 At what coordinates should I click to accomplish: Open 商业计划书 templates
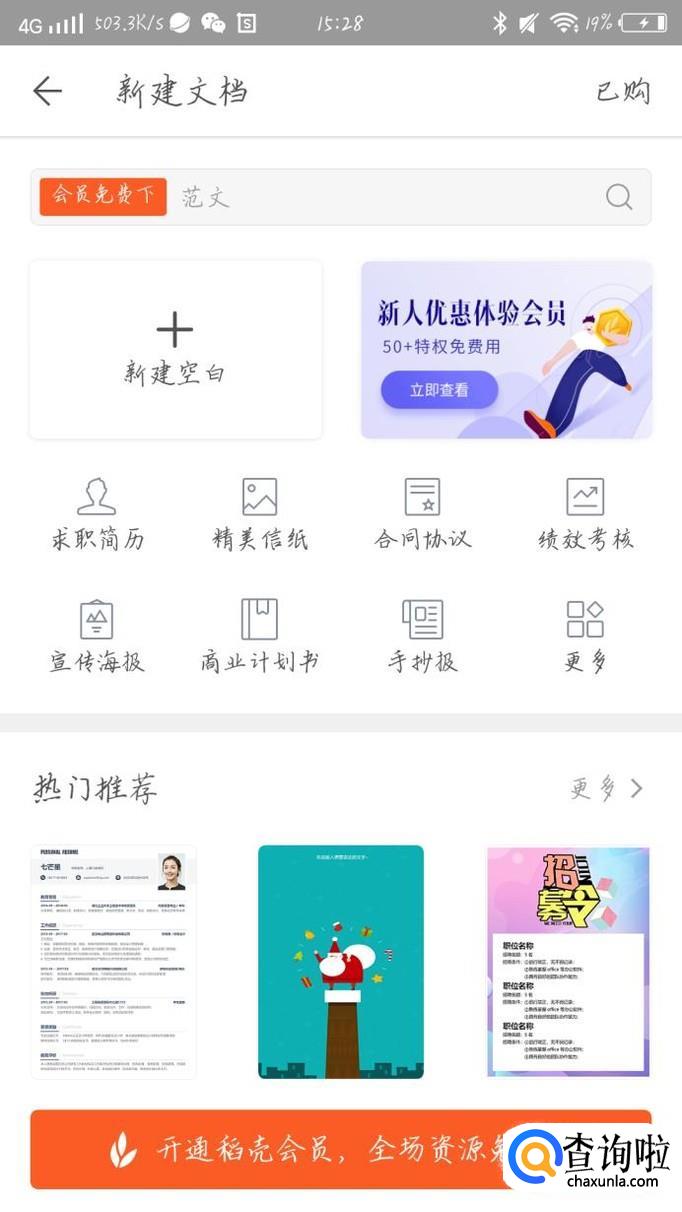[x=259, y=636]
